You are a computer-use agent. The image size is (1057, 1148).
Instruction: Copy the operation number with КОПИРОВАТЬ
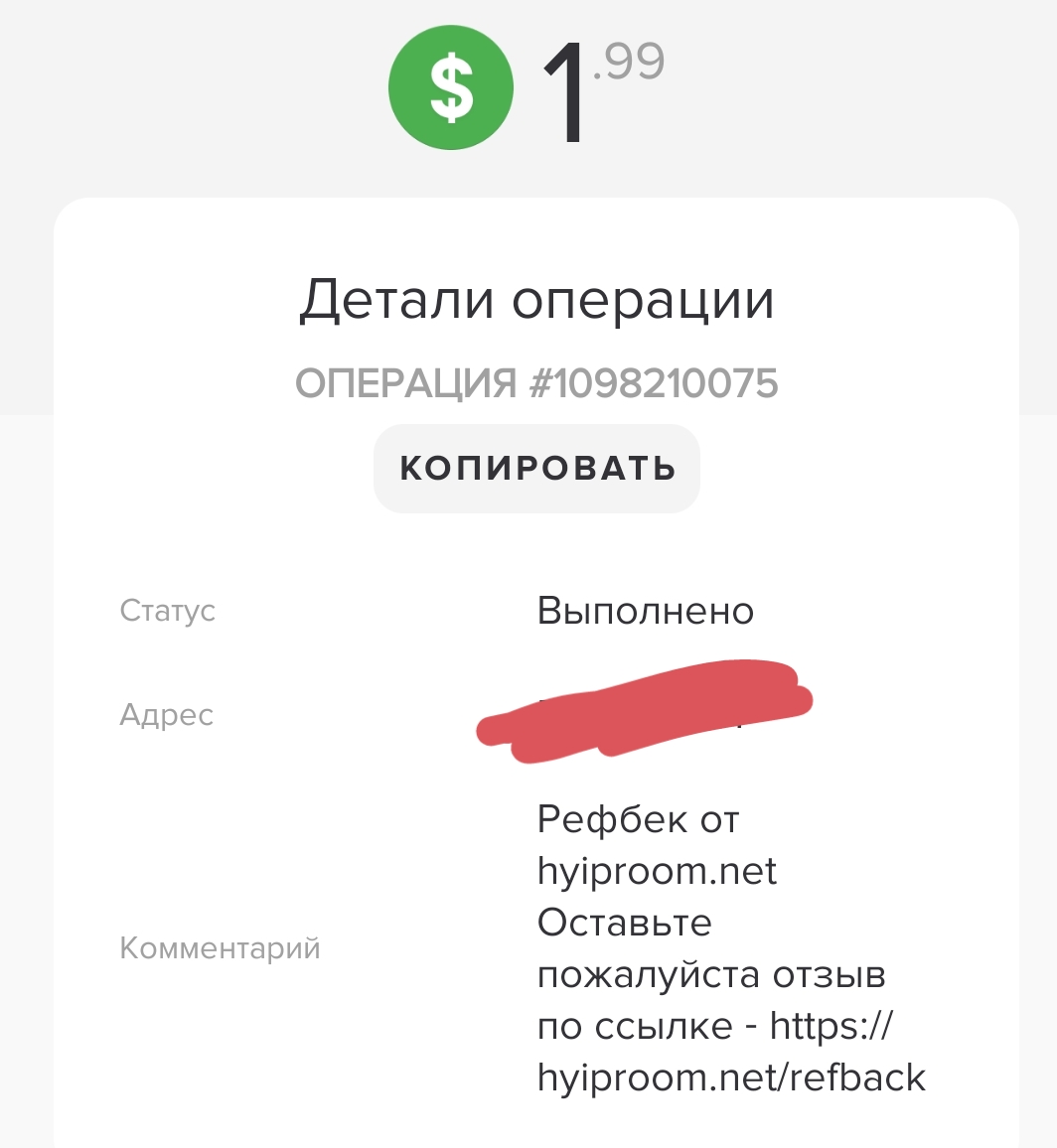(x=536, y=469)
